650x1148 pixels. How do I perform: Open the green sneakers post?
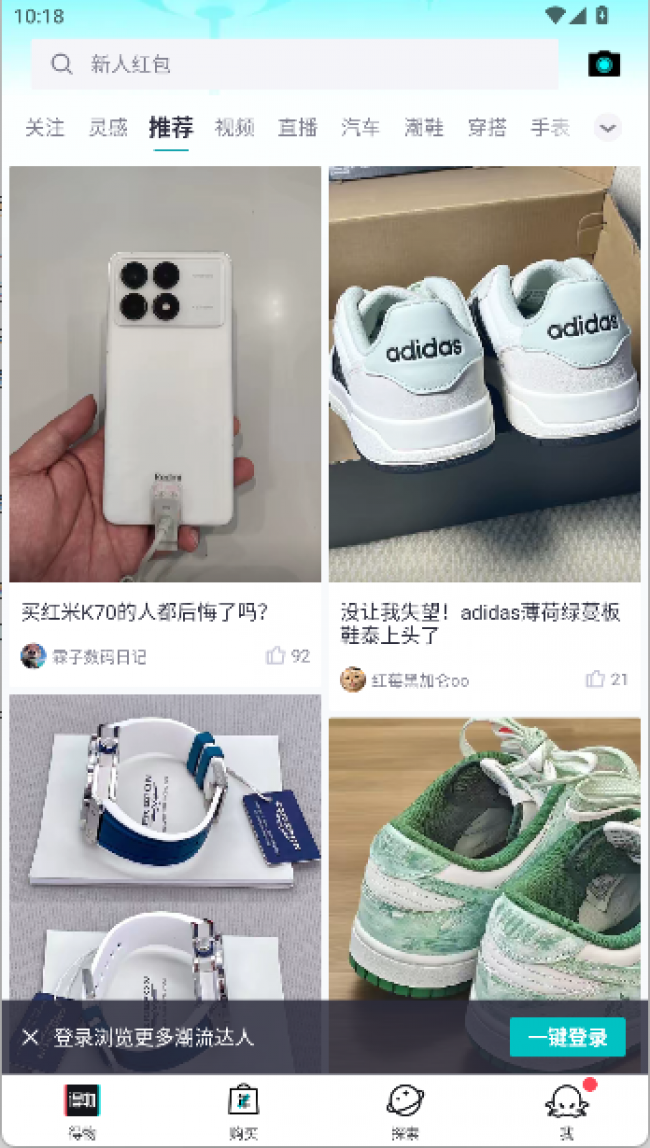tap(484, 860)
